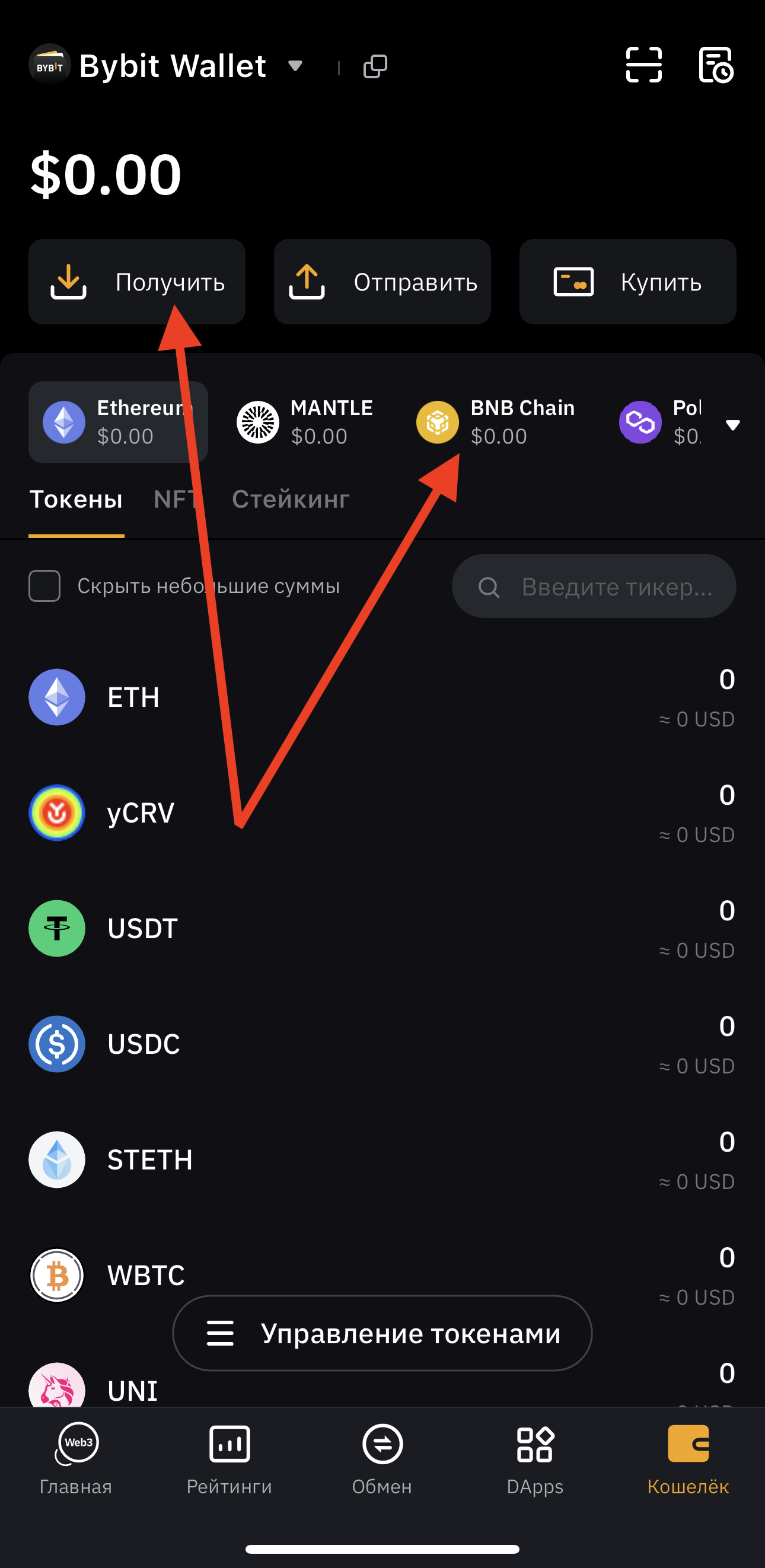
Task: Switch to the Стейкинг tab
Action: coord(291,499)
